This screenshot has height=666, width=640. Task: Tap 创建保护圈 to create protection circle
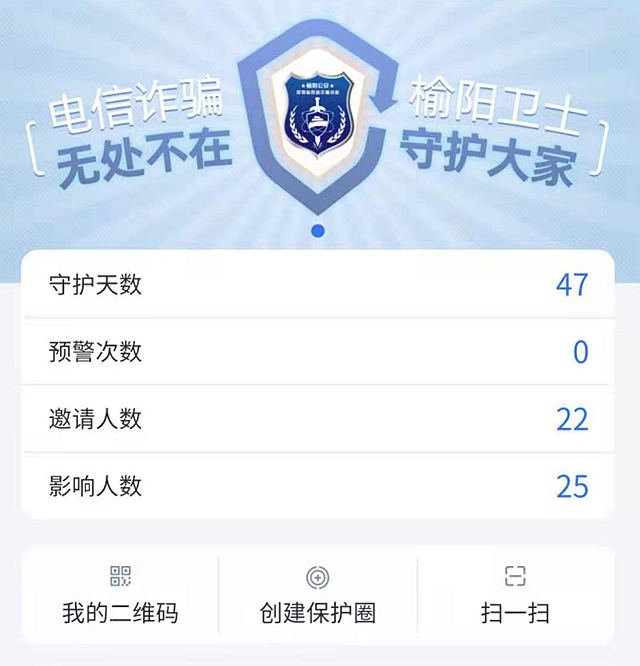coord(318,595)
